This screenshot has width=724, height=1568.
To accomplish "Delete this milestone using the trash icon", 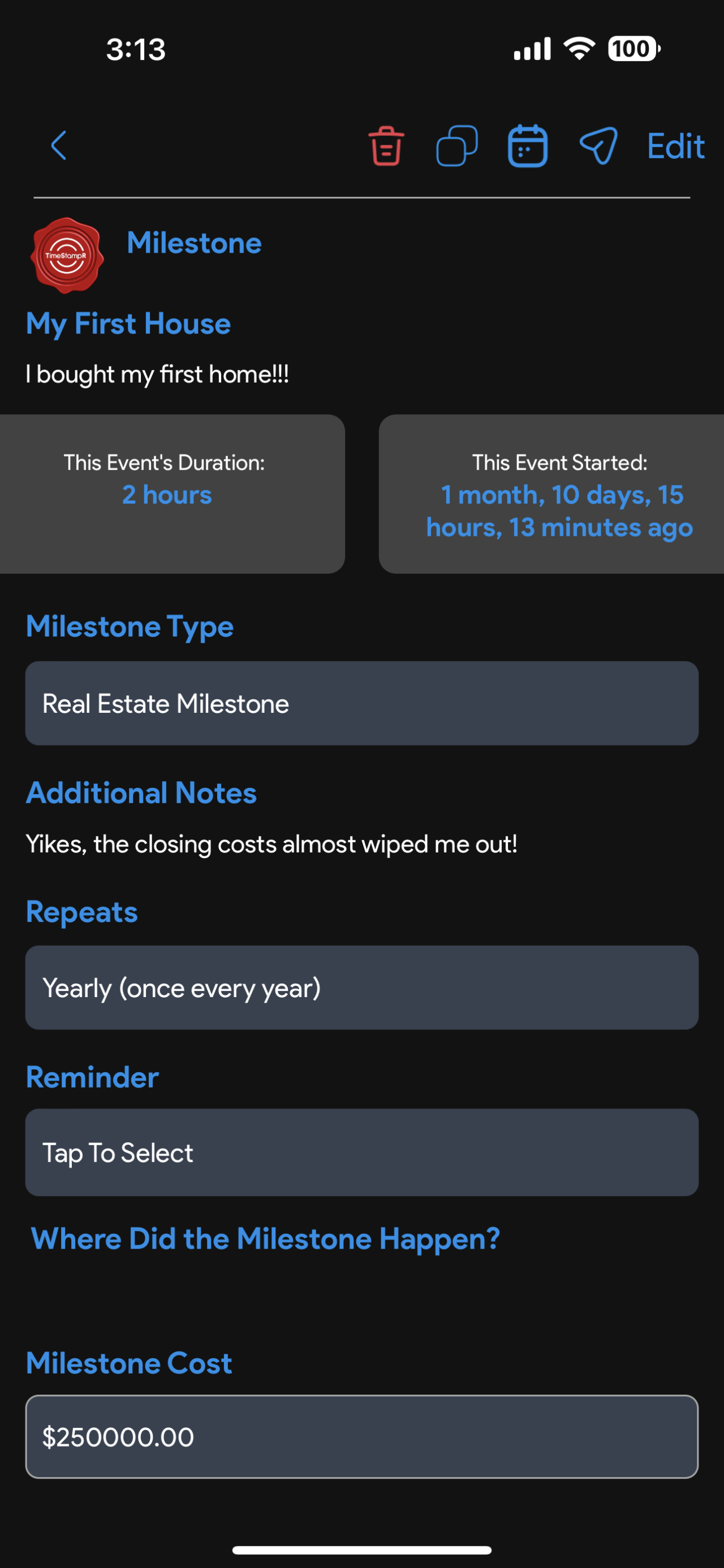I will (x=386, y=145).
